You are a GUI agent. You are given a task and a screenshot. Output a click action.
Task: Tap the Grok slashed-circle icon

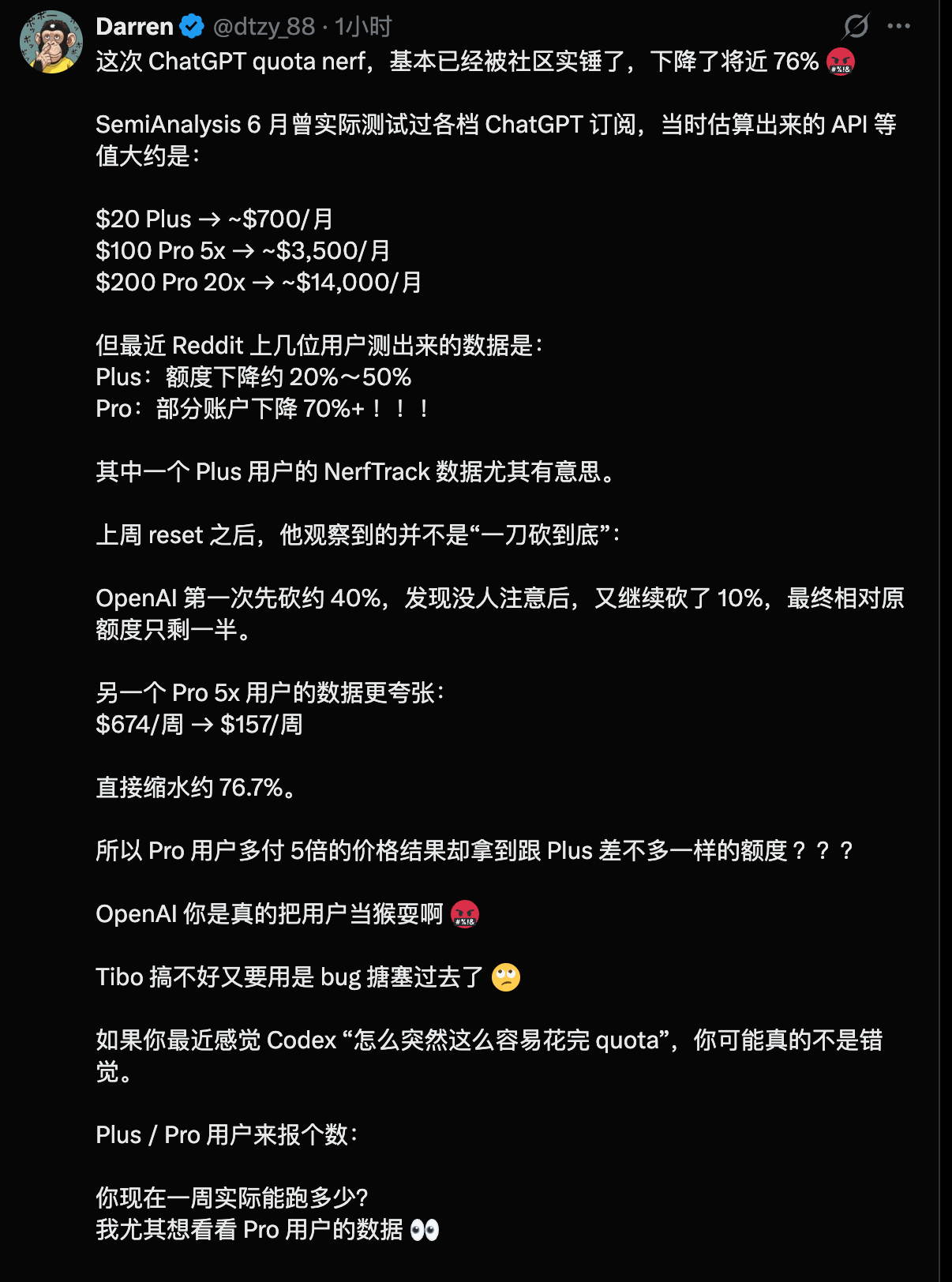[x=856, y=26]
